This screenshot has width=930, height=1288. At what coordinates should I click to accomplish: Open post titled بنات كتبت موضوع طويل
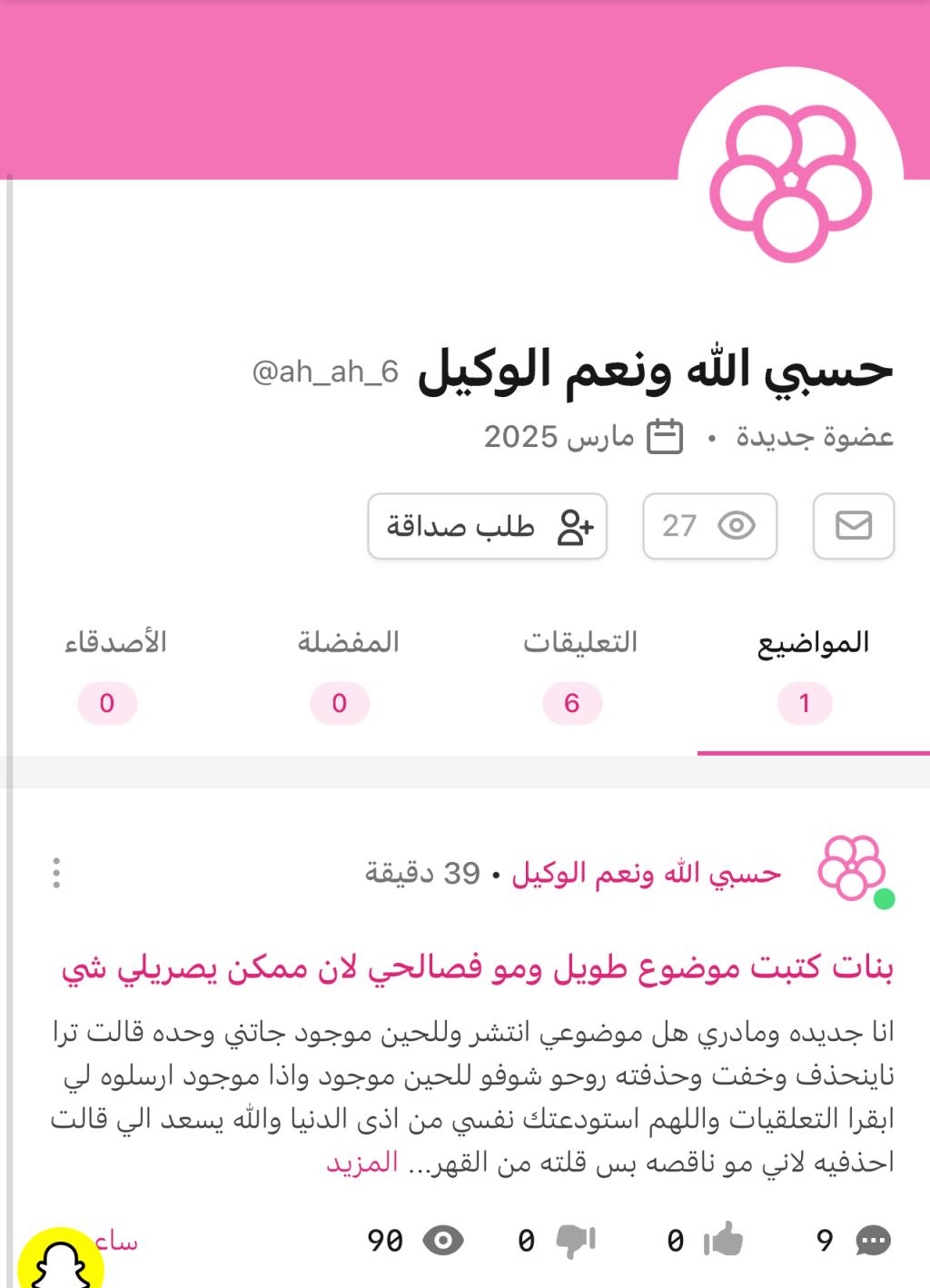pos(477,968)
